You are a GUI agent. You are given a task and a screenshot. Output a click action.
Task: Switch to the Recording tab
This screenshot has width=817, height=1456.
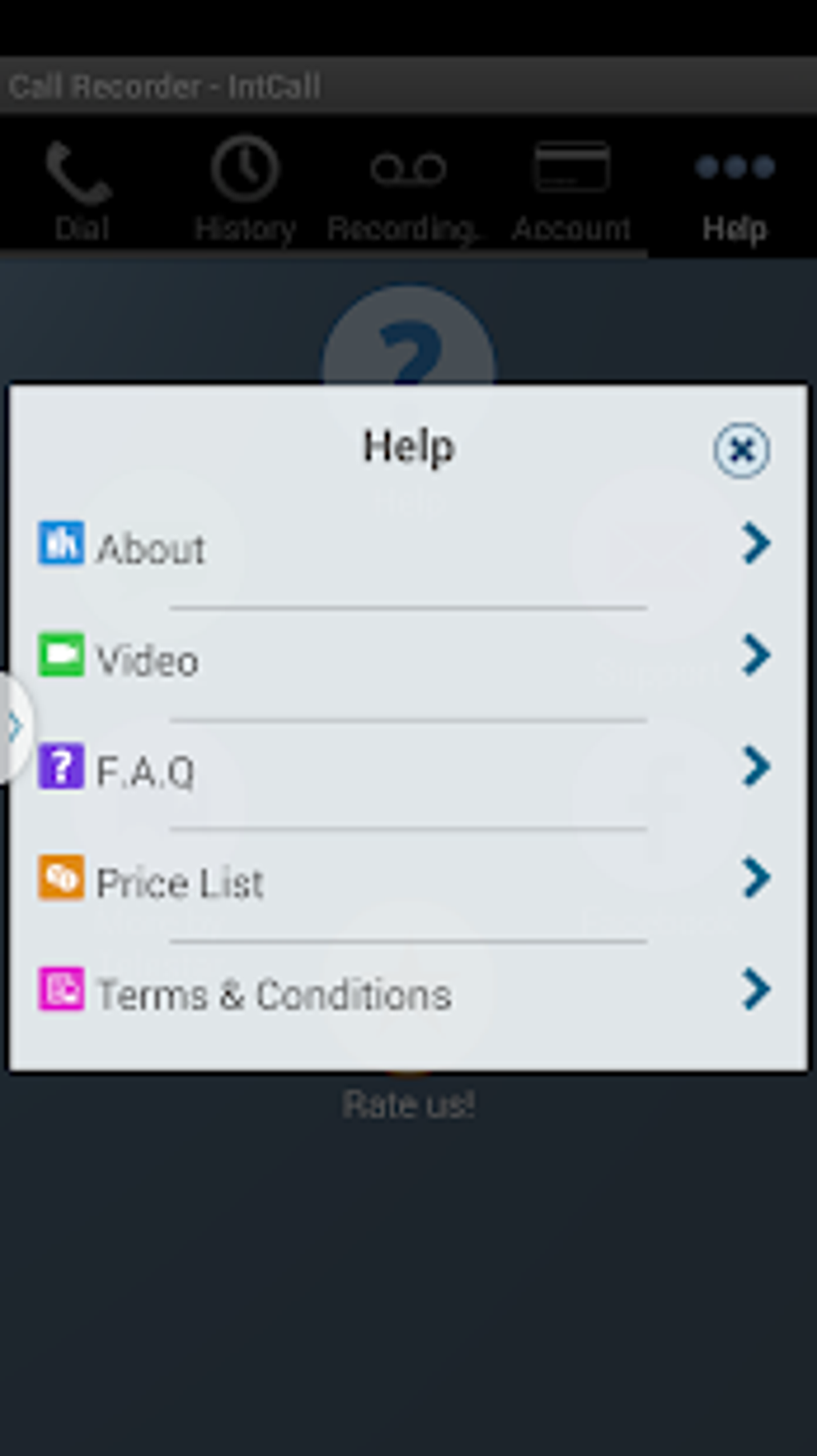[x=407, y=192]
